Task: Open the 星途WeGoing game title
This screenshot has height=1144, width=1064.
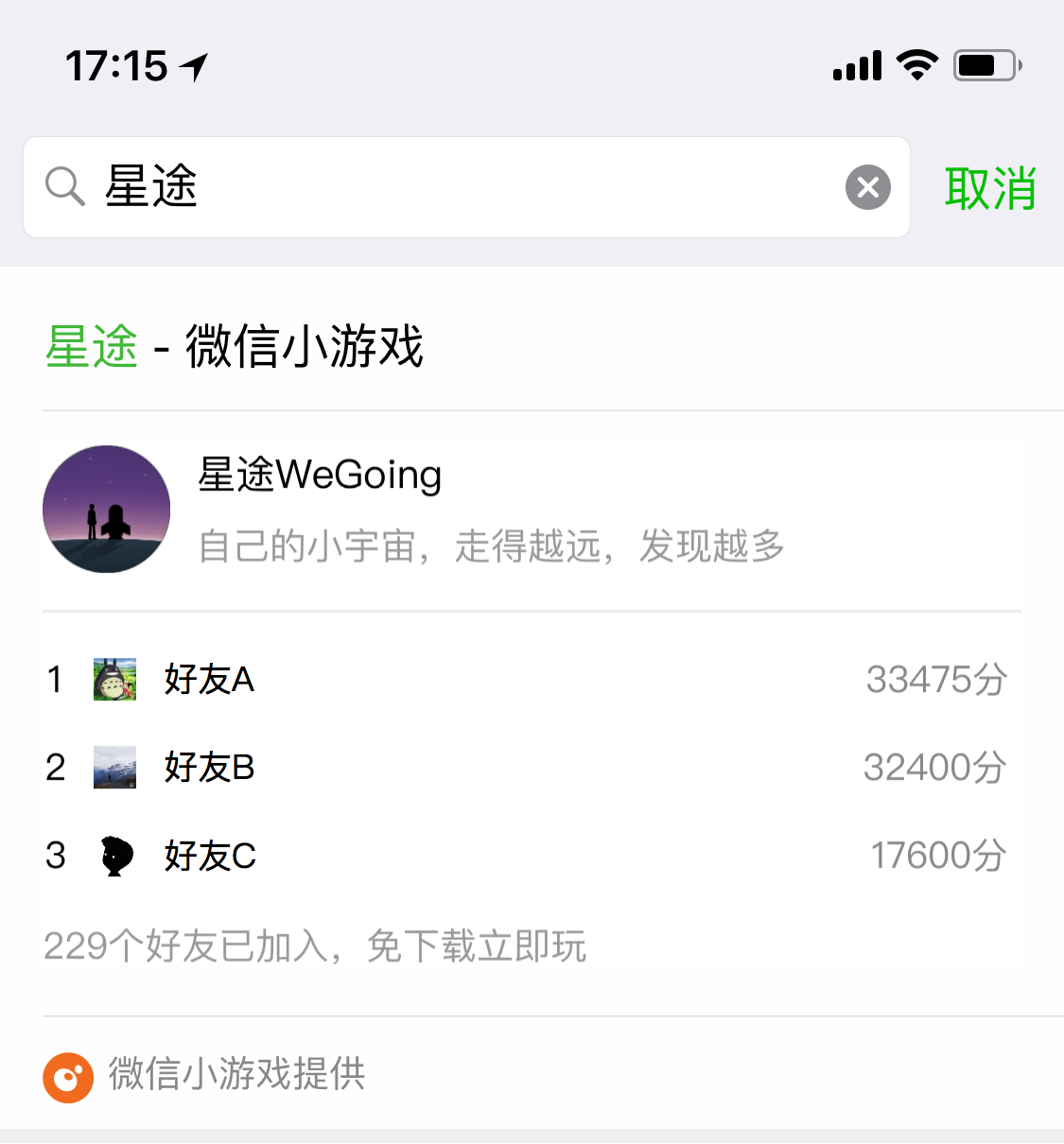Action: point(321,476)
